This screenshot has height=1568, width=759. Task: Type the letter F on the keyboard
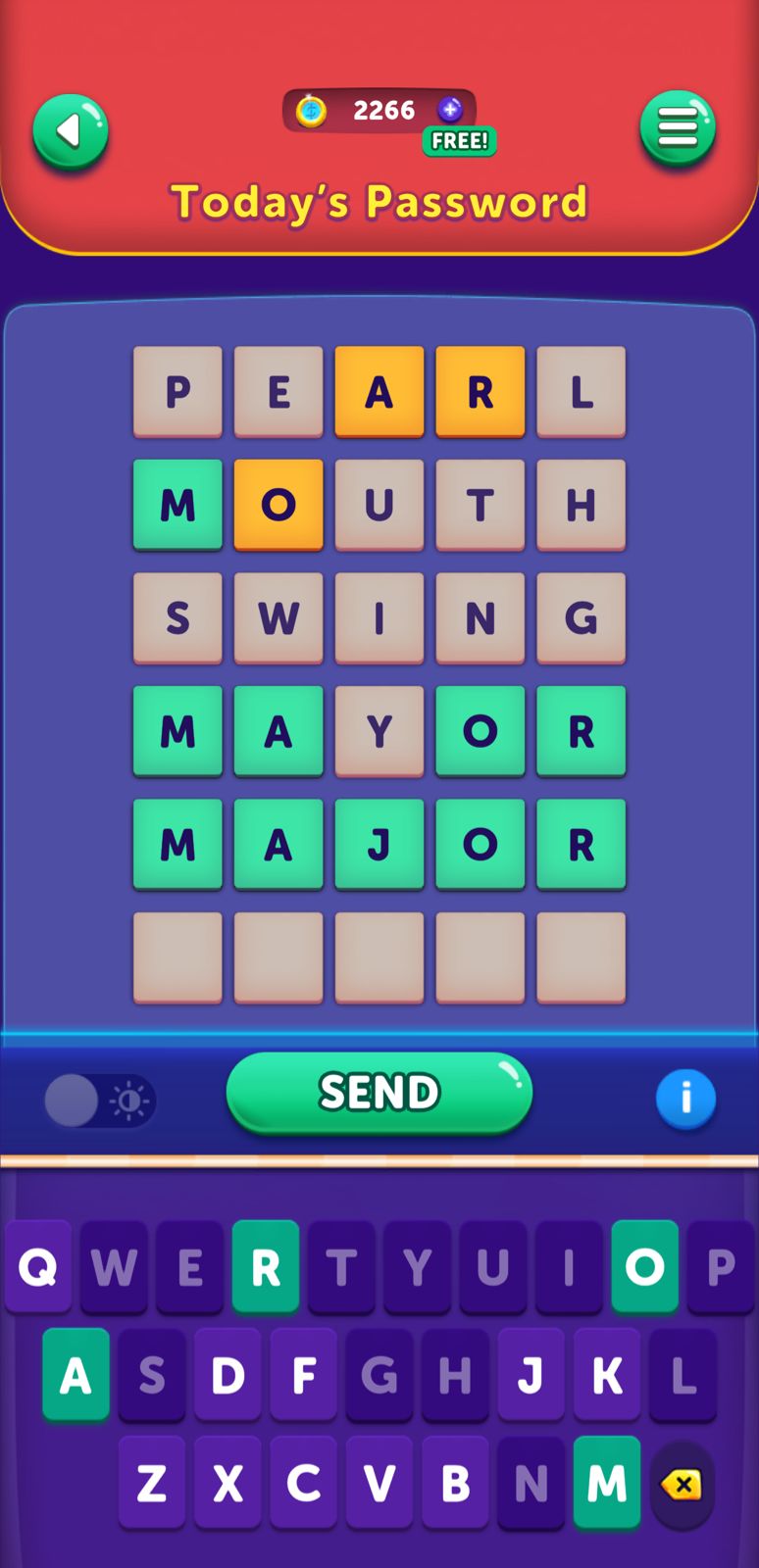(304, 1375)
